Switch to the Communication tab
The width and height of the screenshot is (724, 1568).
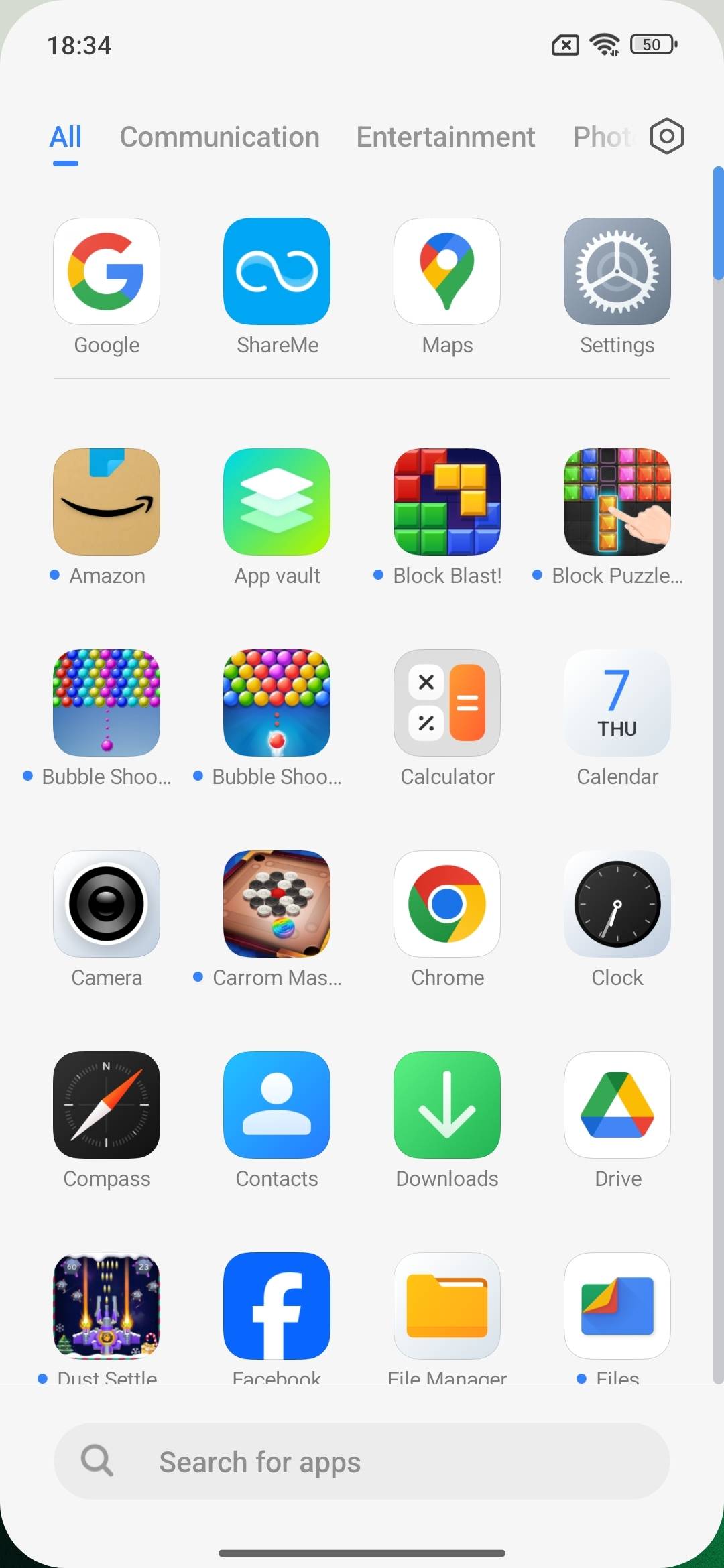(220, 137)
